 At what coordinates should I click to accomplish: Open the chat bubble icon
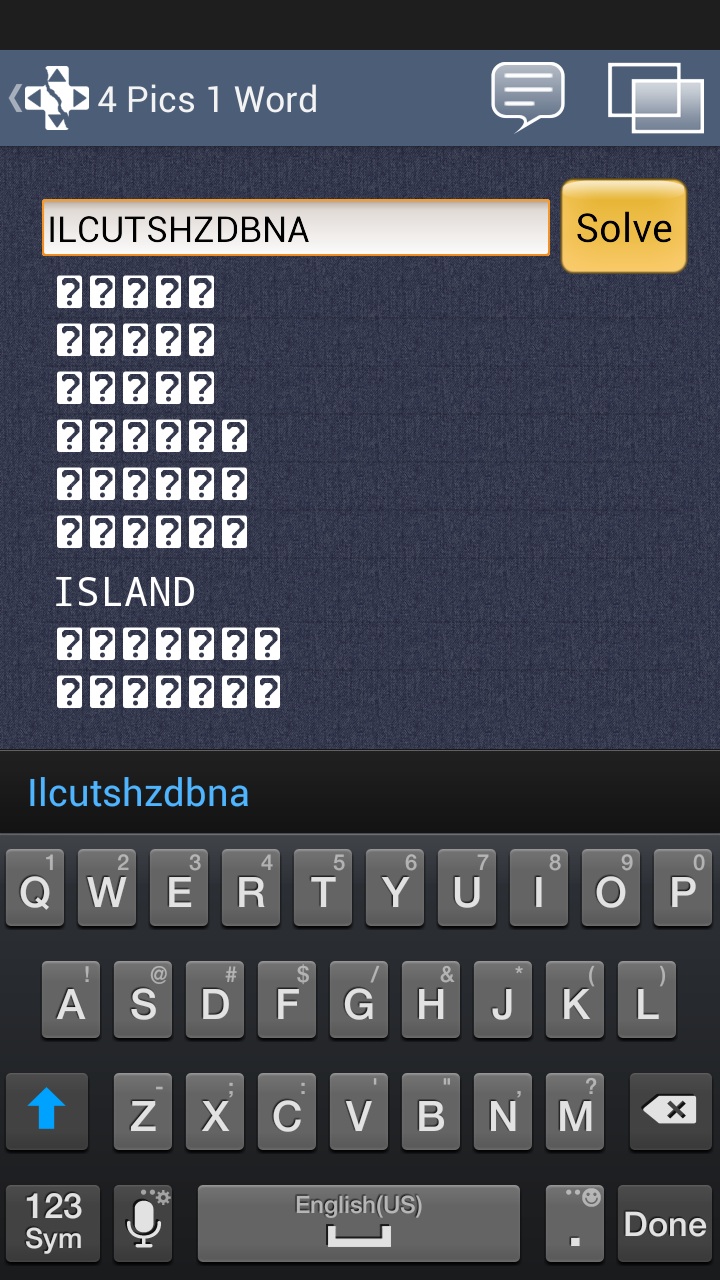[x=528, y=96]
